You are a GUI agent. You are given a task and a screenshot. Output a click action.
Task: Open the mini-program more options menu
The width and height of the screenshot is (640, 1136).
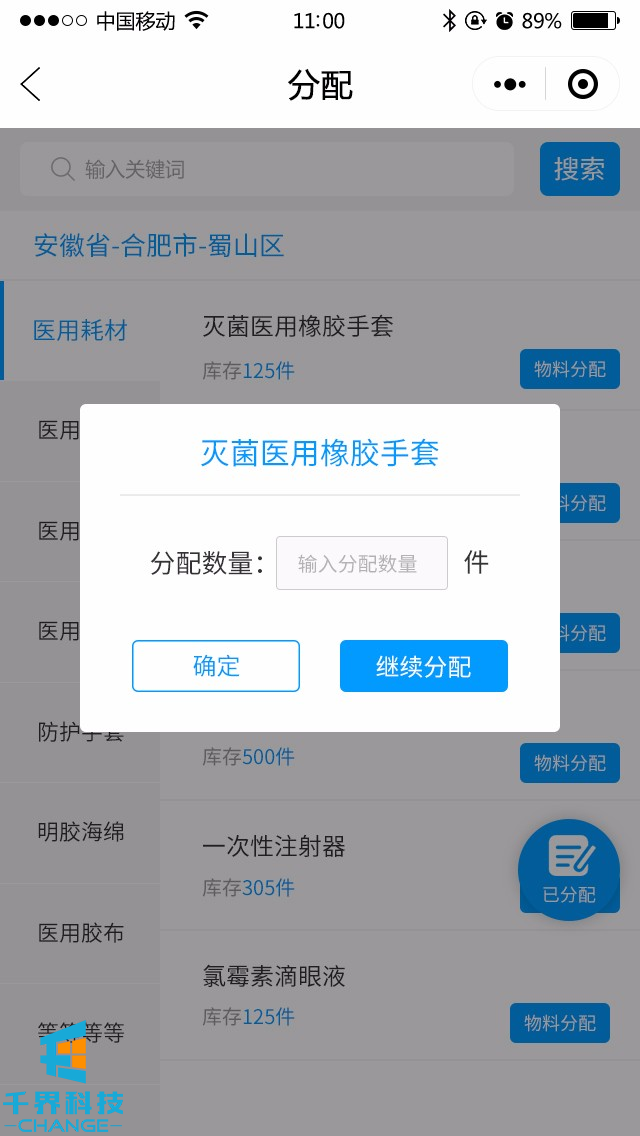[510, 85]
